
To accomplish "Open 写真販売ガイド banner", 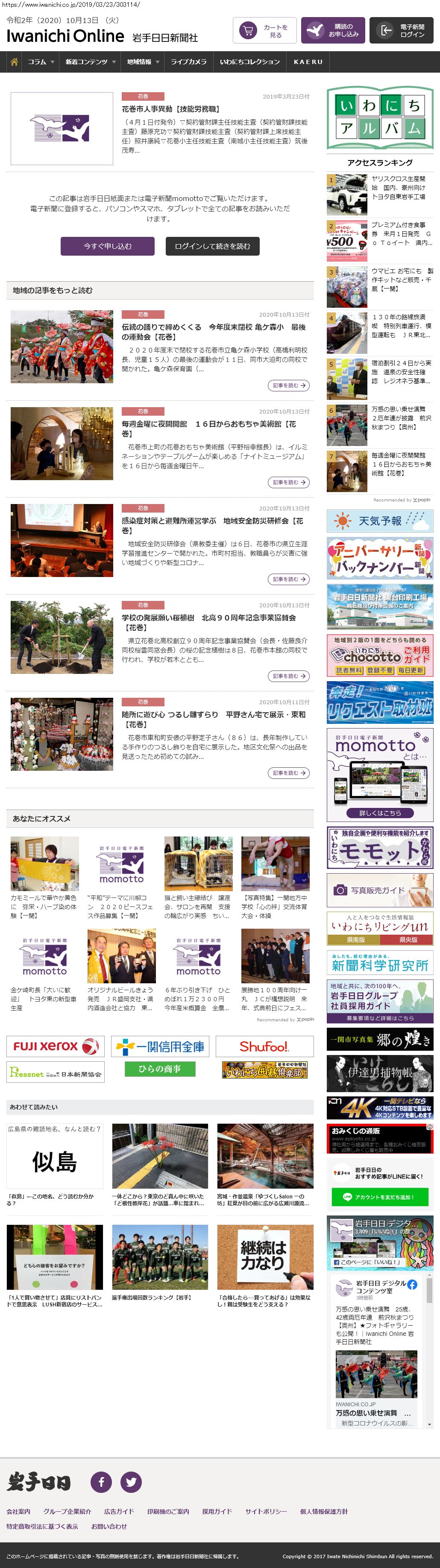I will coord(380,890).
